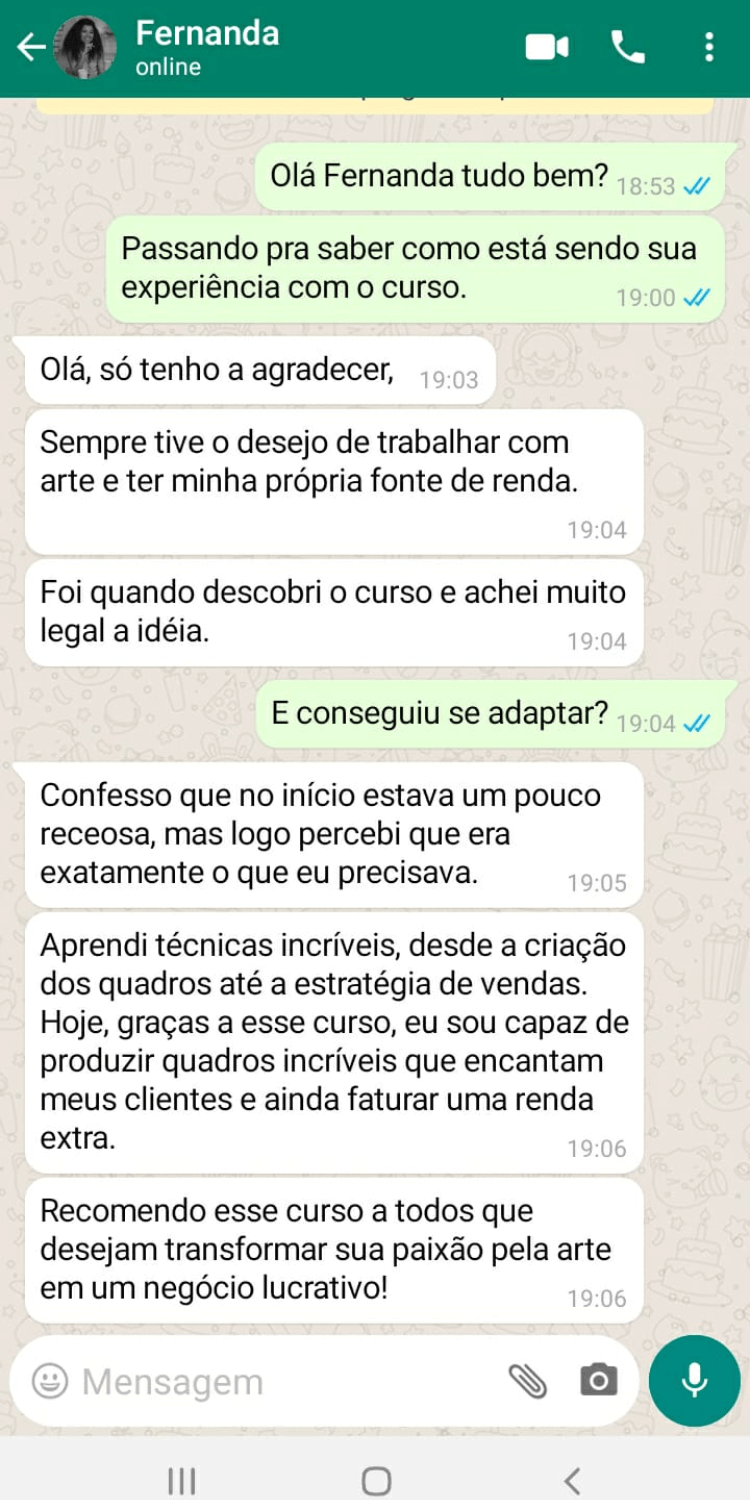Start a voice call with Fernanda
Screen dimensions: 750x1500
(628, 47)
